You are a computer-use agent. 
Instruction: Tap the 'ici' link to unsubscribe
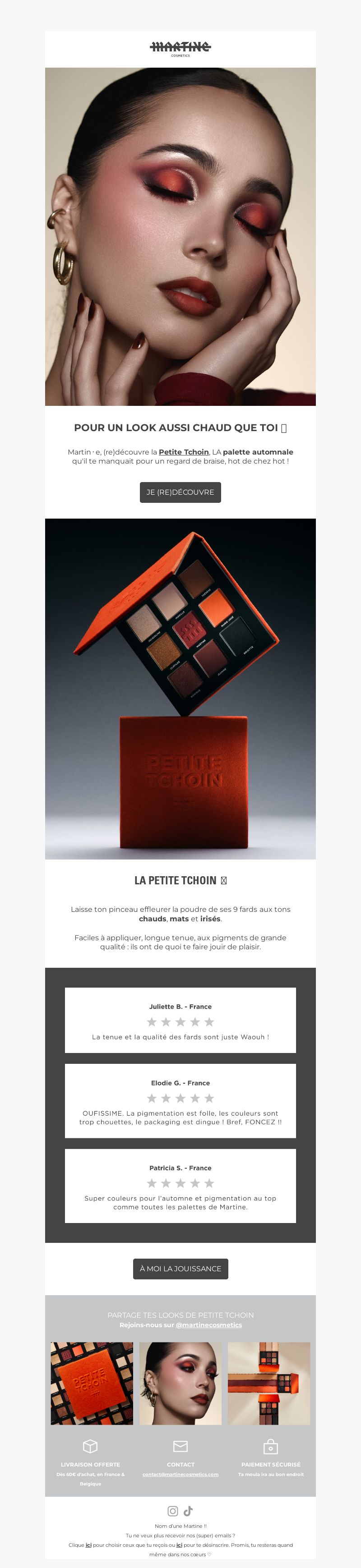click(179, 1545)
